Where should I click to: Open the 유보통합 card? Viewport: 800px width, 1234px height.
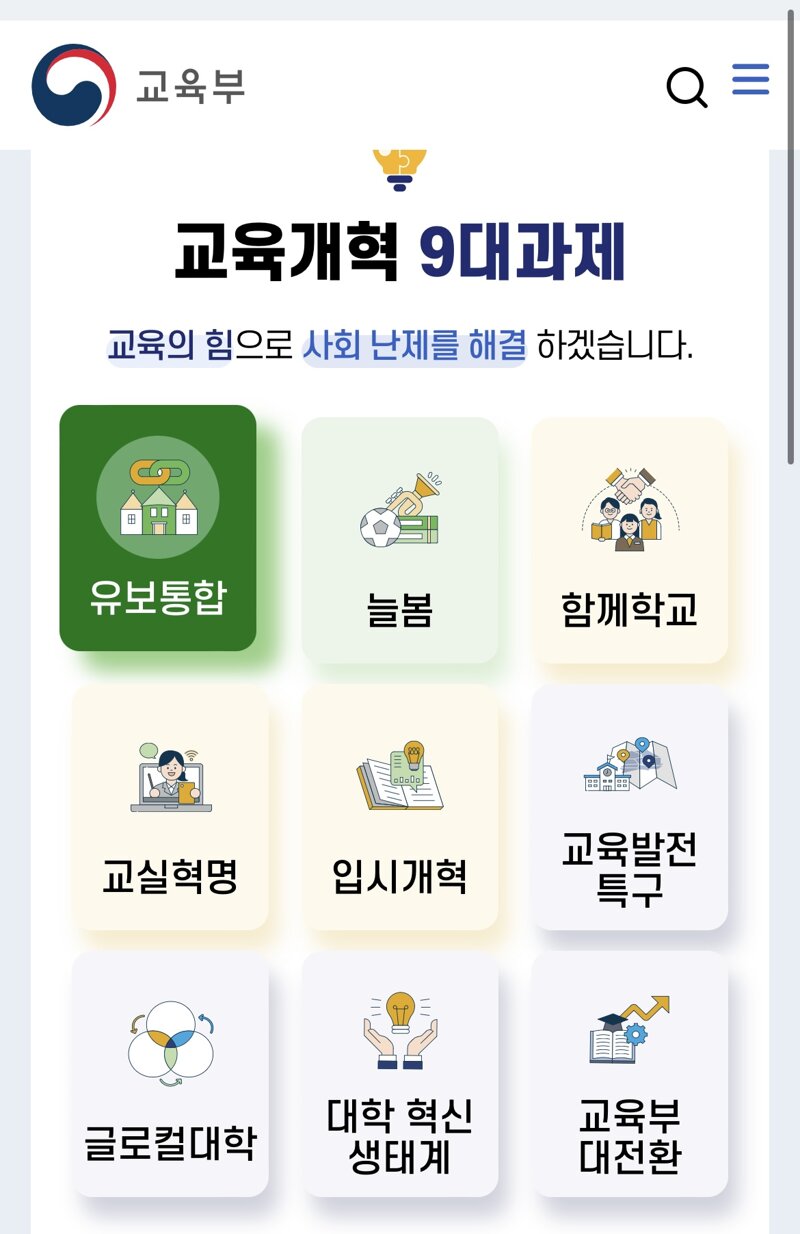pos(158,528)
